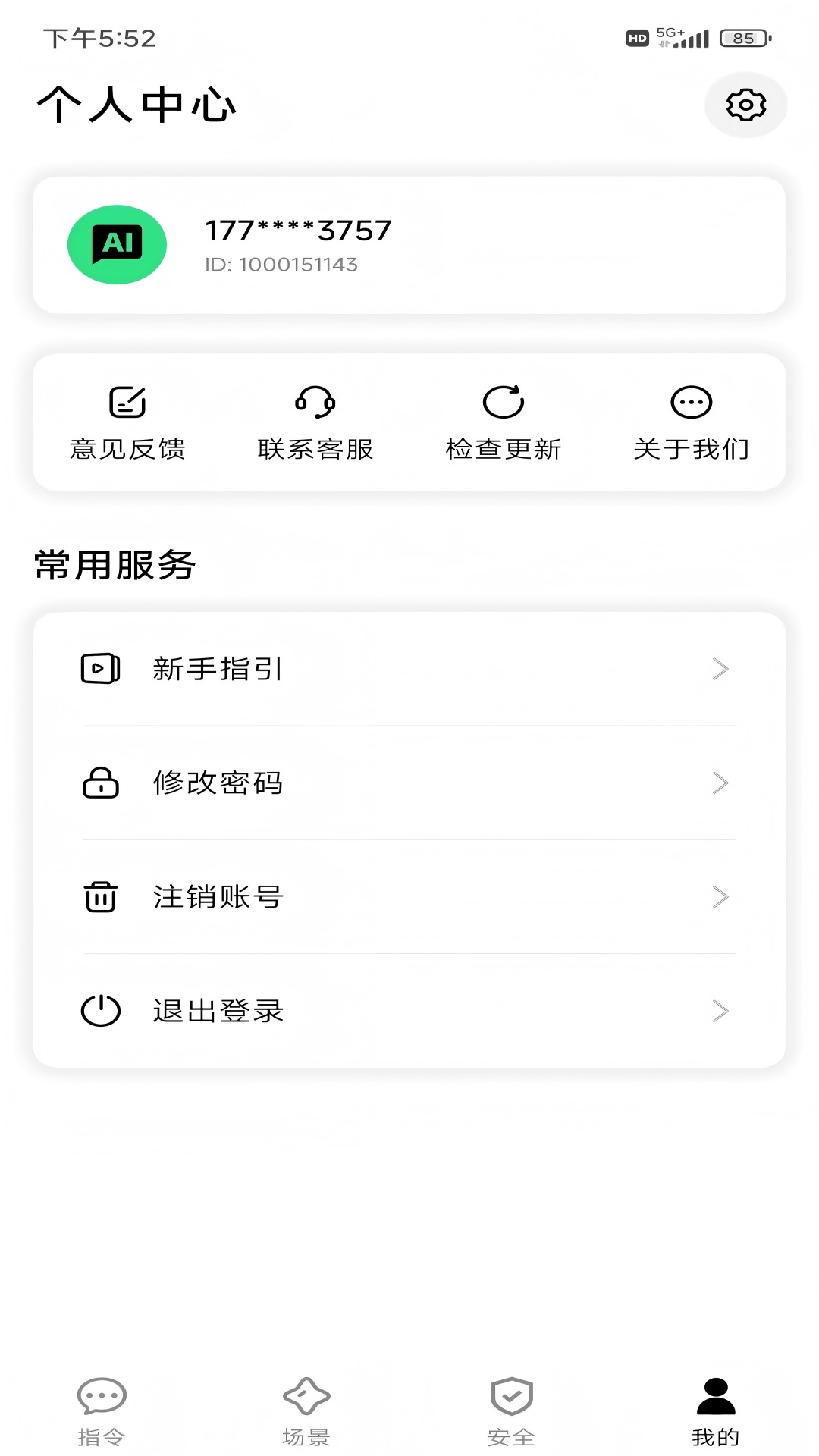Choose 注销账号 to delete account
The image size is (819, 1456).
[x=409, y=897]
